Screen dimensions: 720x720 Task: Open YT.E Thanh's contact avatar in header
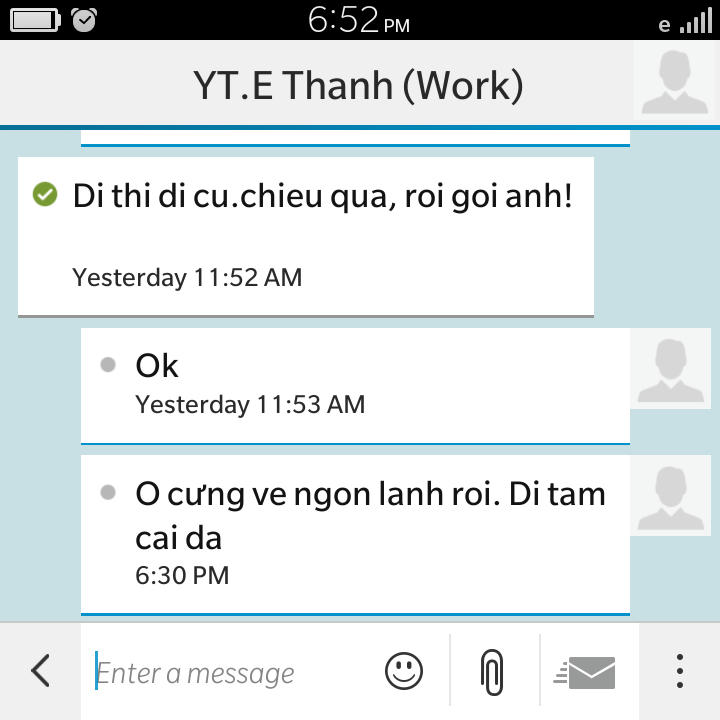click(676, 84)
